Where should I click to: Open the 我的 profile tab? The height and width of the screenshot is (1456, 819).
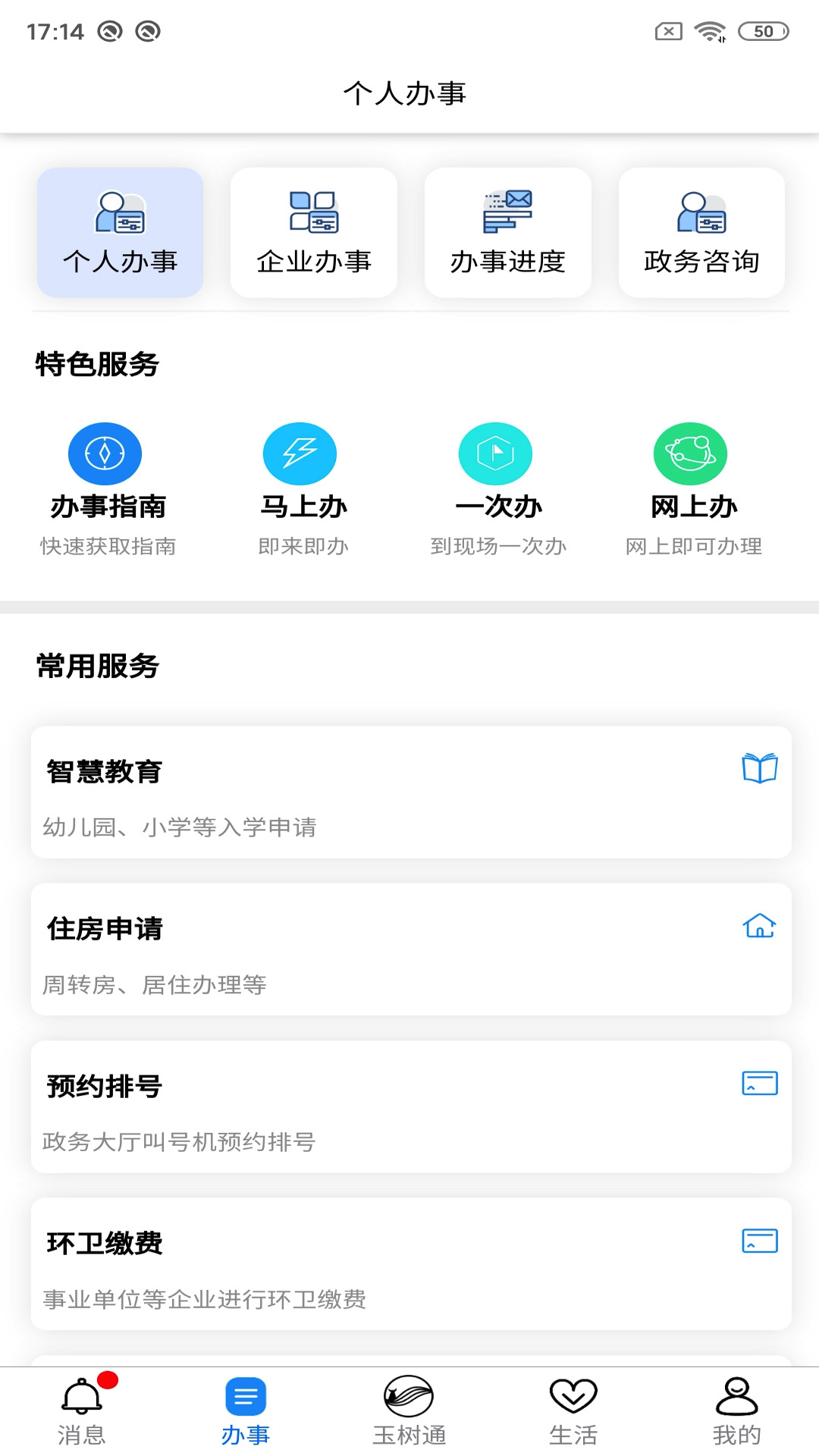pyautogui.click(x=736, y=1412)
